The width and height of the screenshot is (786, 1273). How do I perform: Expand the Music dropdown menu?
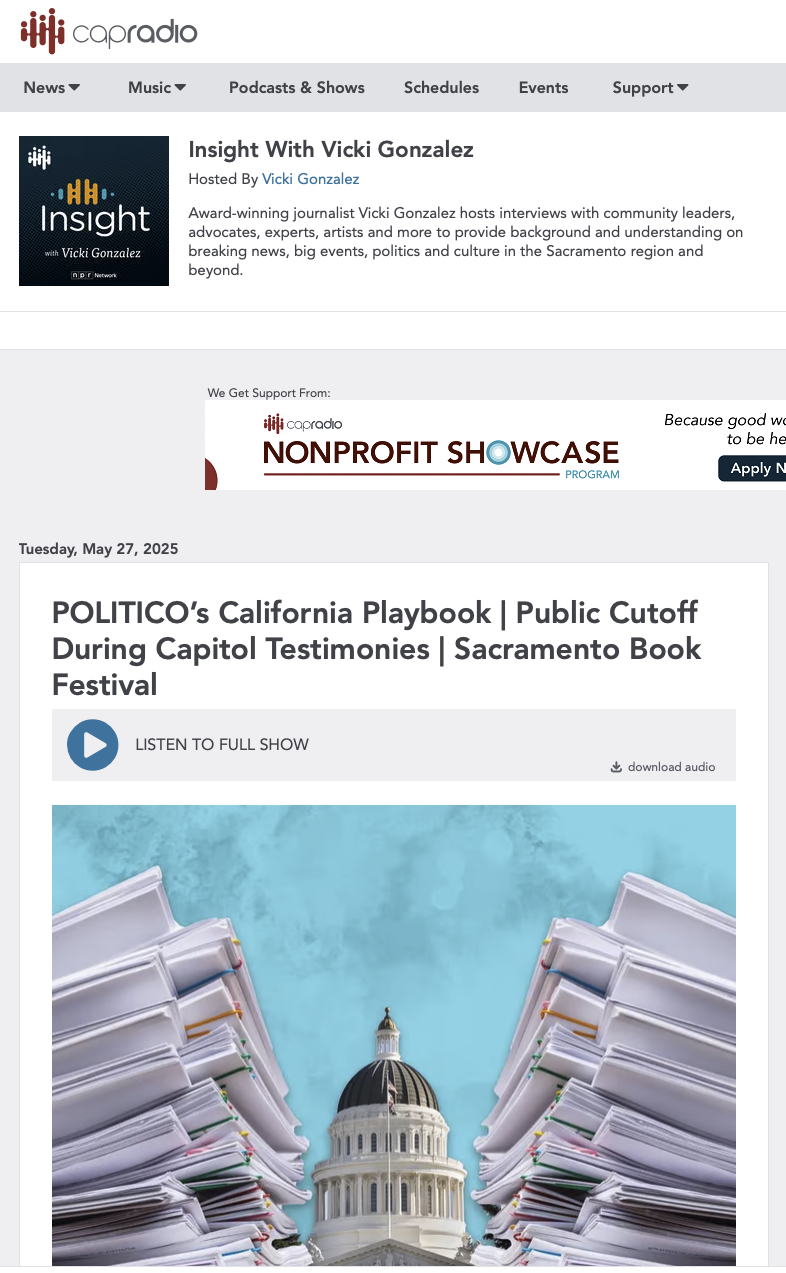tap(157, 88)
